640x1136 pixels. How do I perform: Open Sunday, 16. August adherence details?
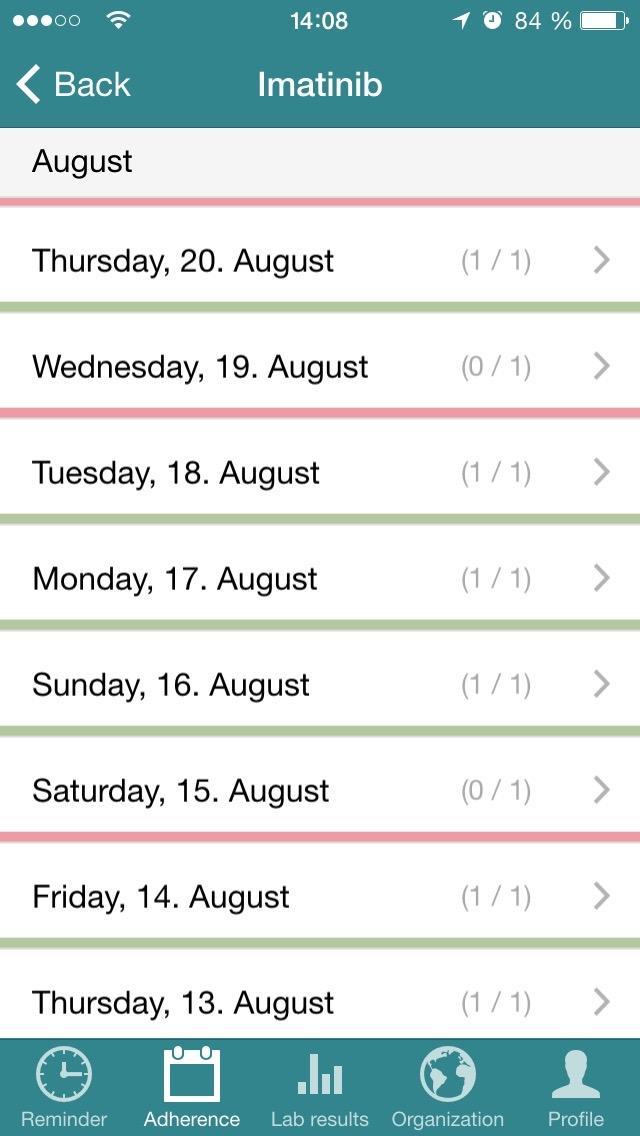coord(320,685)
